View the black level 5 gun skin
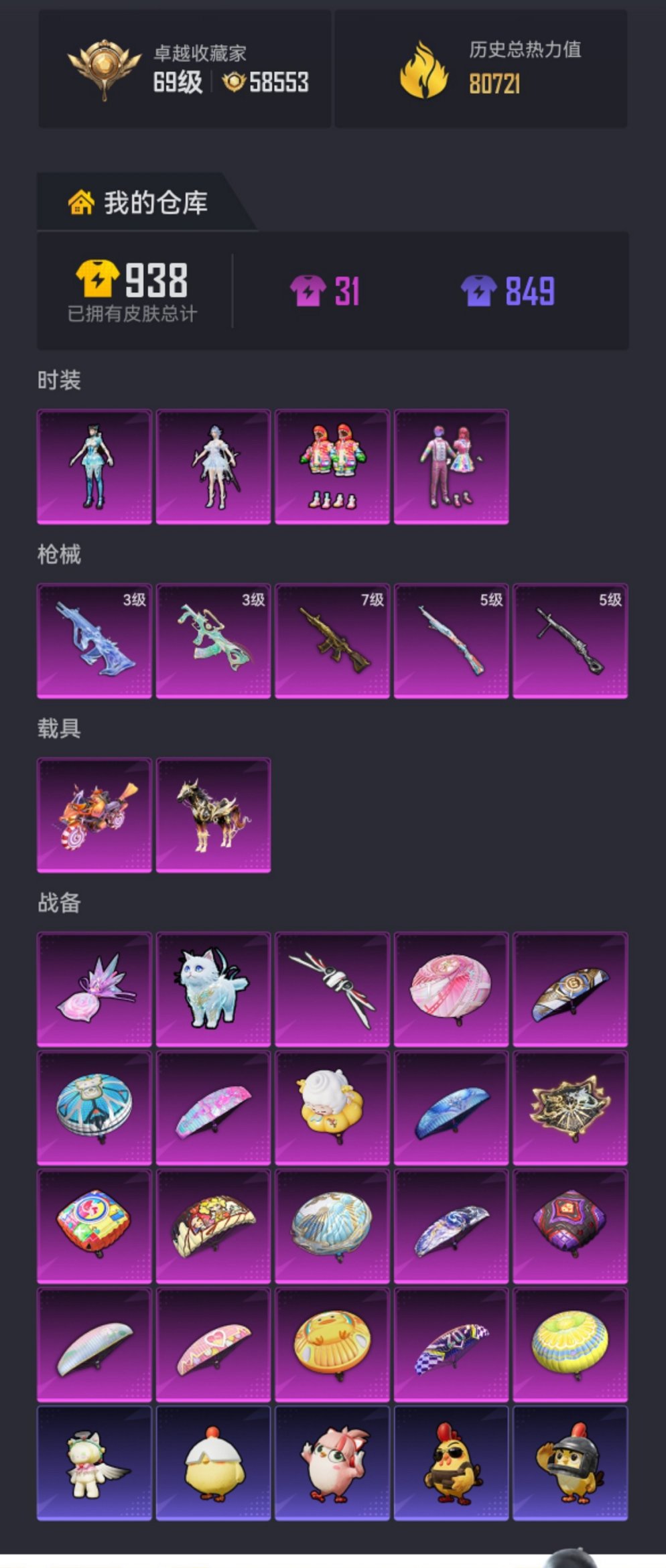 (x=570, y=641)
